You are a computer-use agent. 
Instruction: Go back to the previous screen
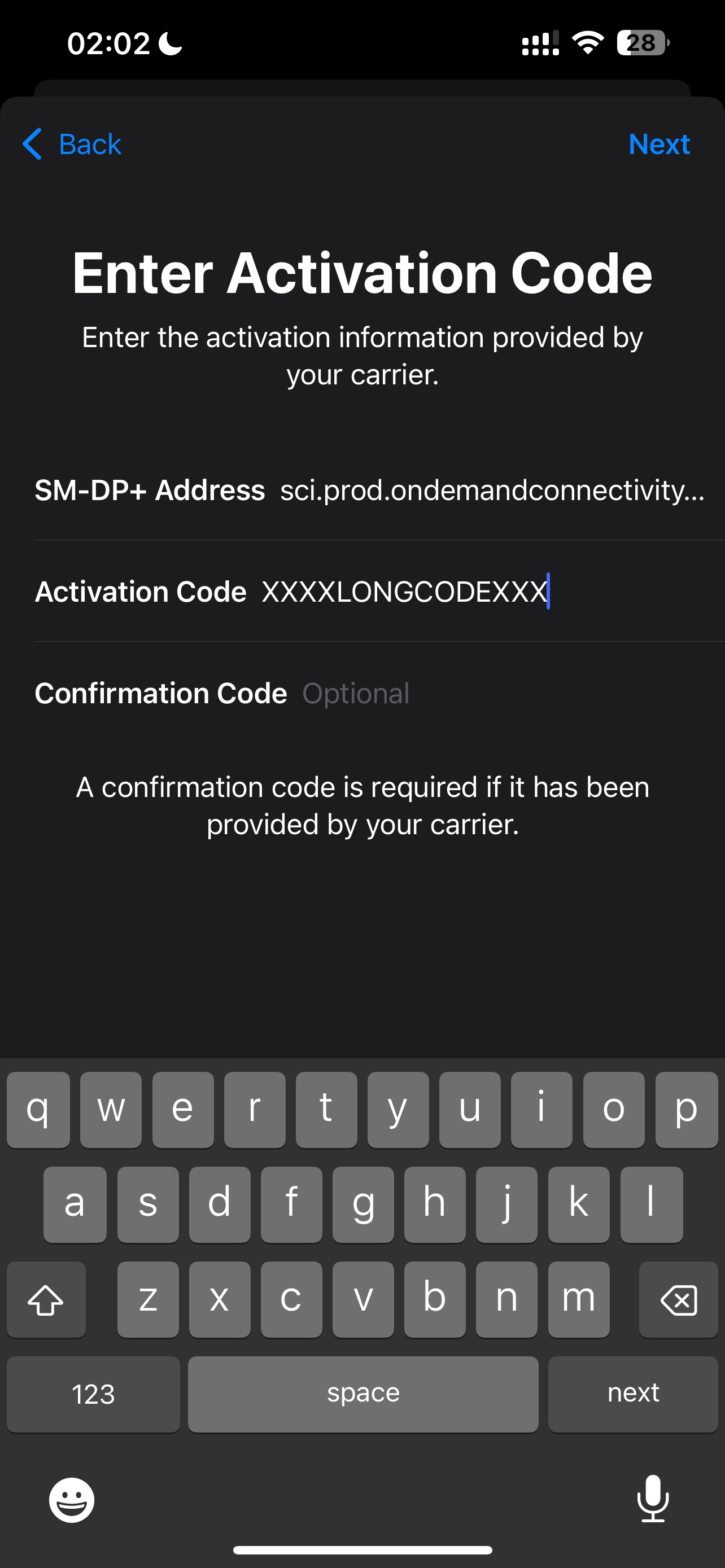(72, 144)
